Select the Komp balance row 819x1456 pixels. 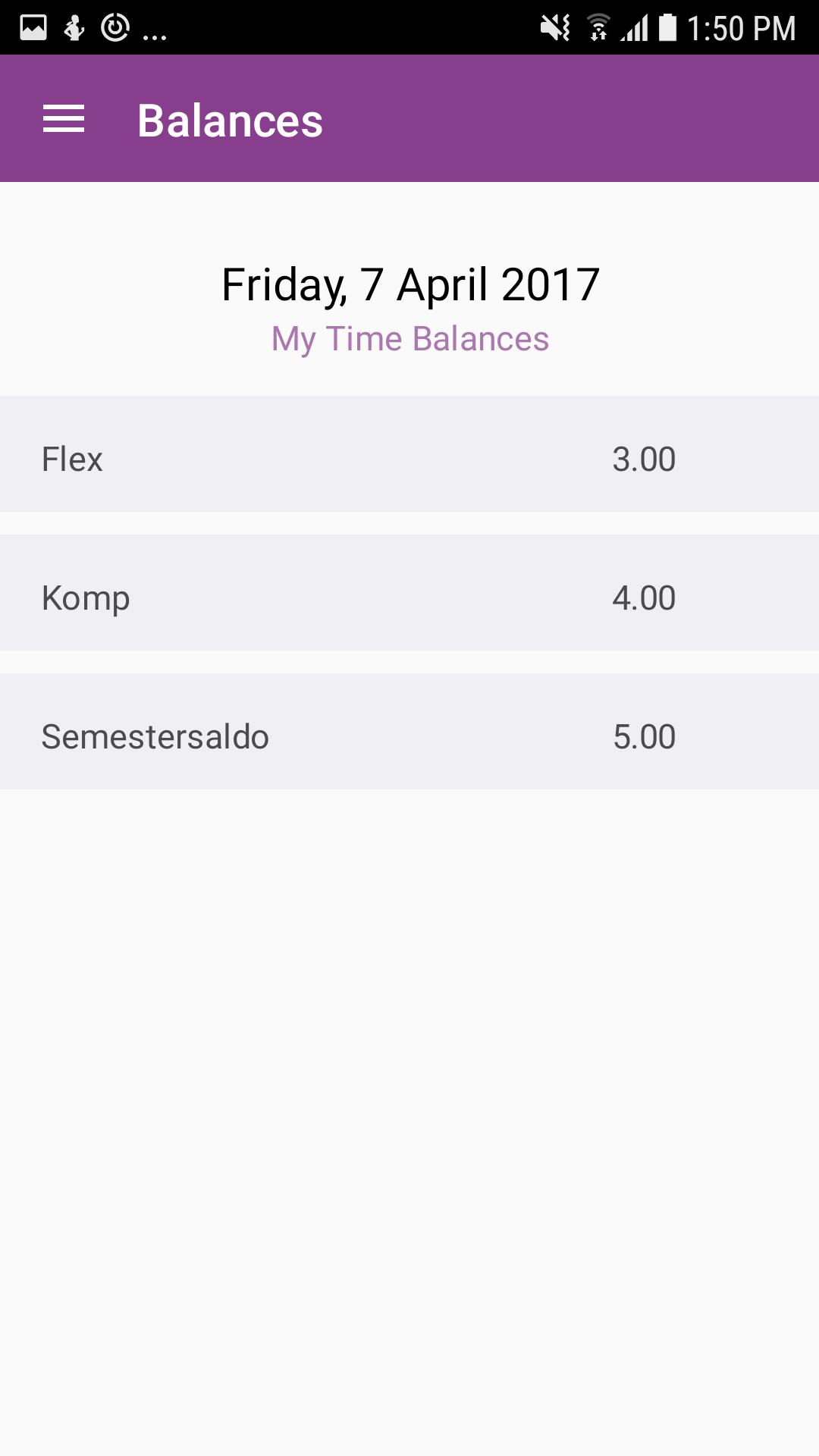(409, 592)
